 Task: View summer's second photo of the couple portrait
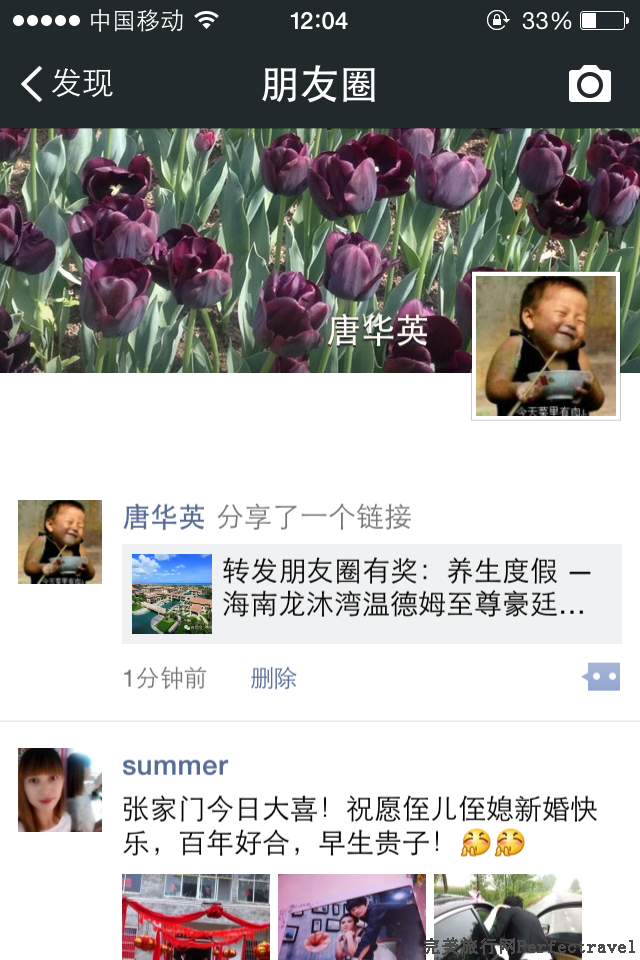[352, 915]
